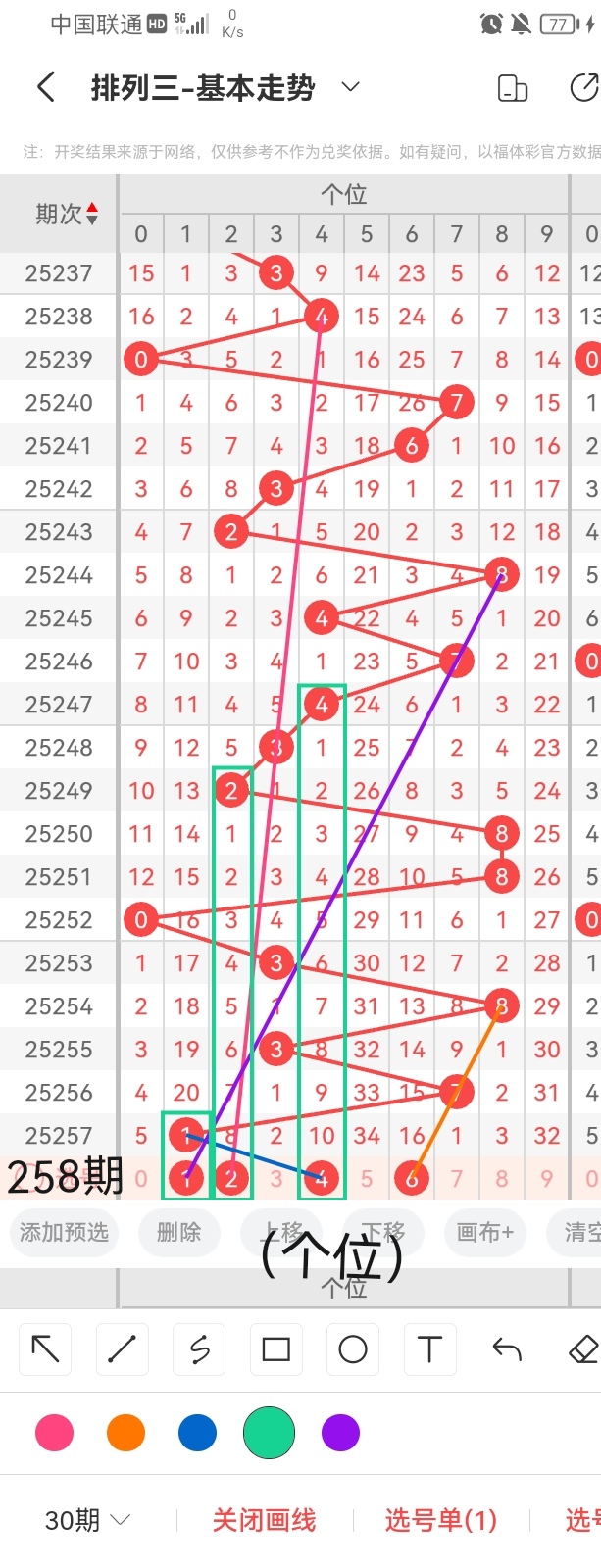601x1568 pixels.
Task: Select the text tool
Action: [x=429, y=1349]
